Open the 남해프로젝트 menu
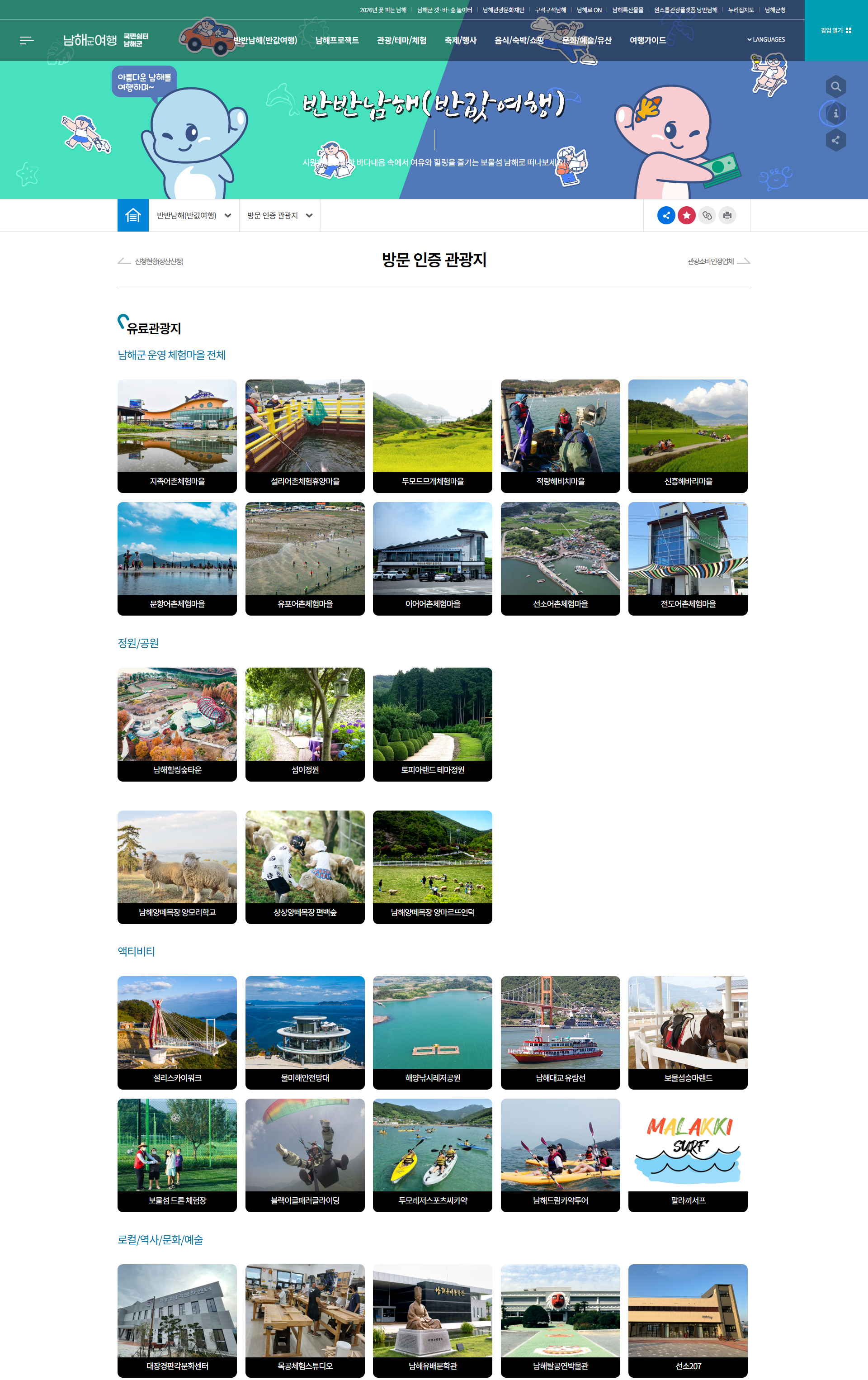Screen dimensions: 868x1380 337,40
